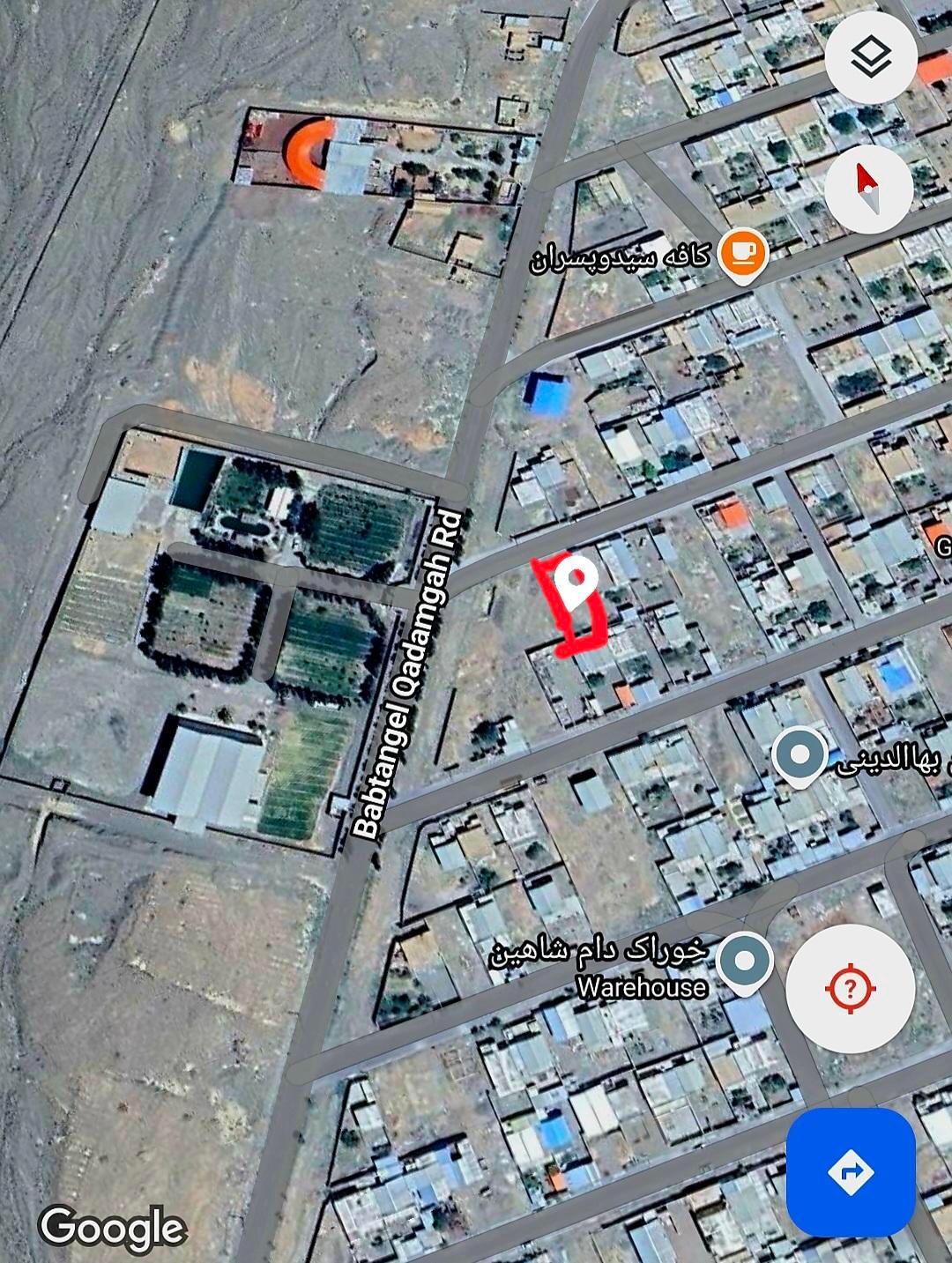Start directions with the blue button
The width and height of the screenshot is (952, 1263).
851,1172
